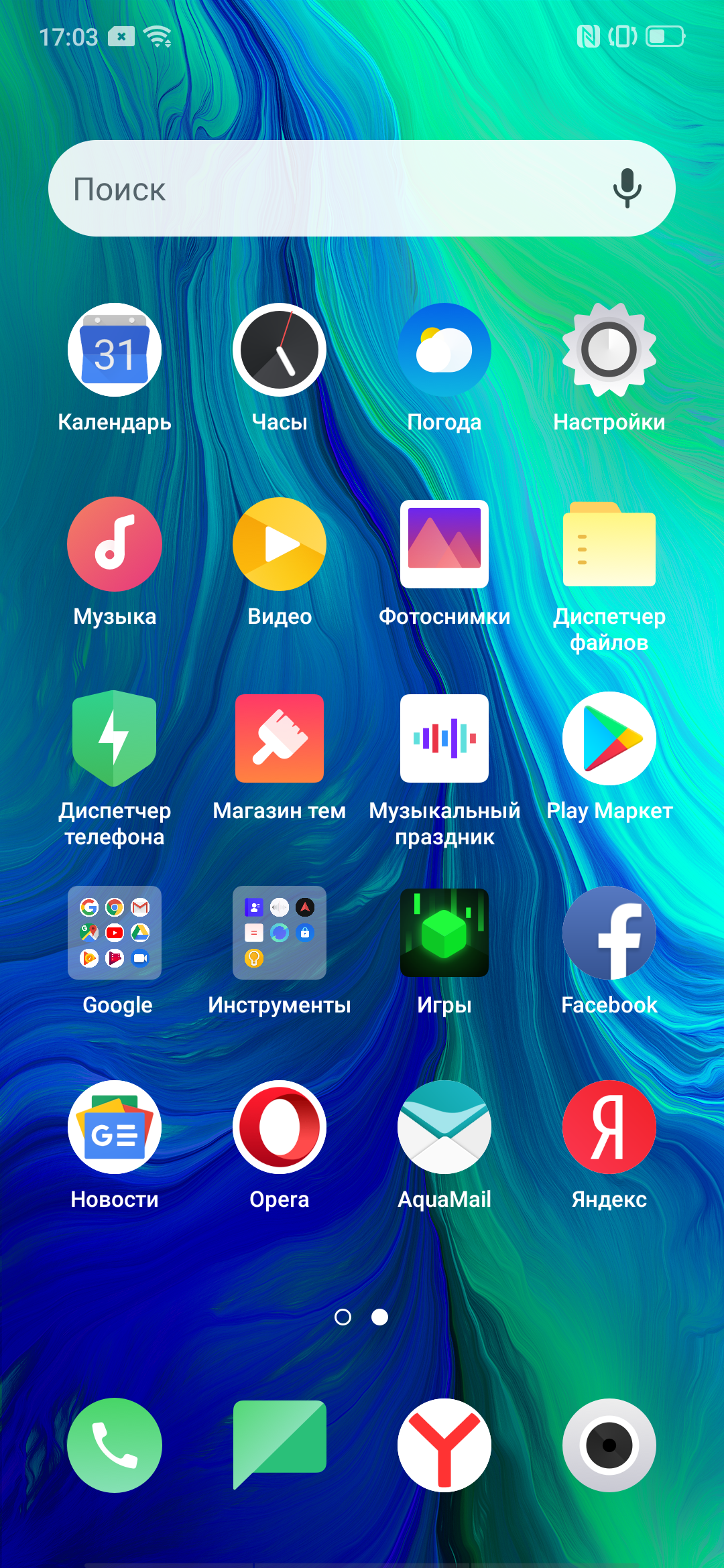The height and width of the screenshot is (1568, 724).
Task: Launch Диспетчер телефона
Action: pyautogui.click(x=115, y=738)
